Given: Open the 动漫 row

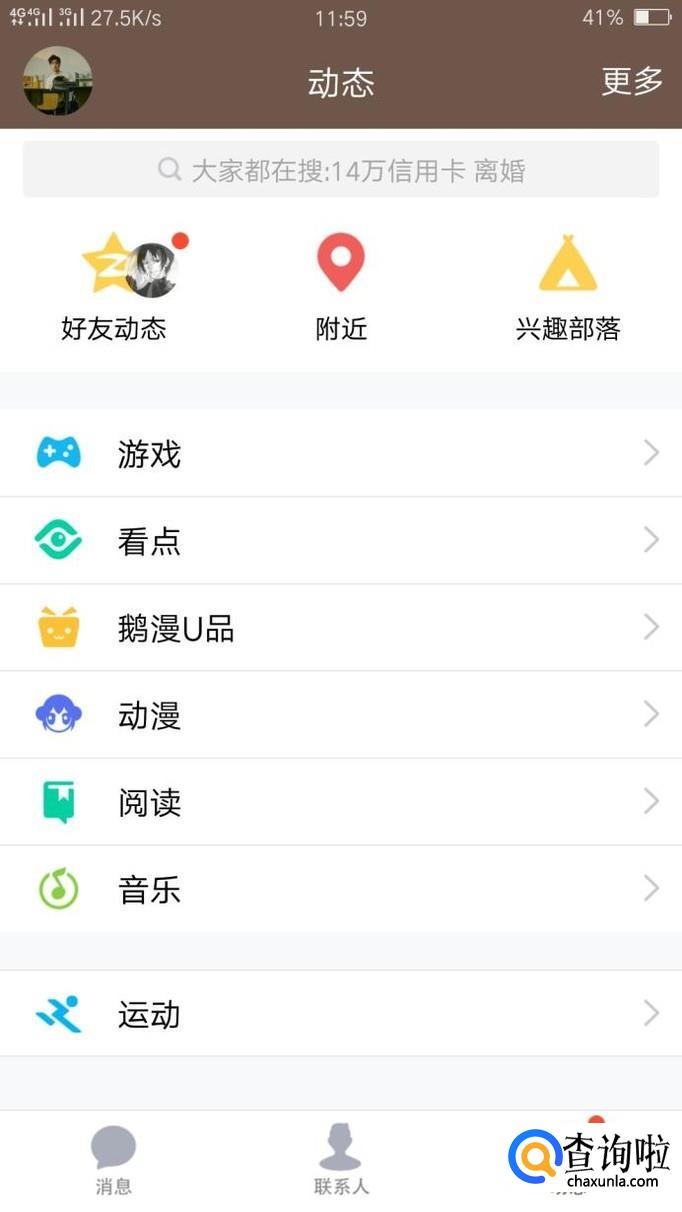Looking at the screenshot, I should coord(341,715).
